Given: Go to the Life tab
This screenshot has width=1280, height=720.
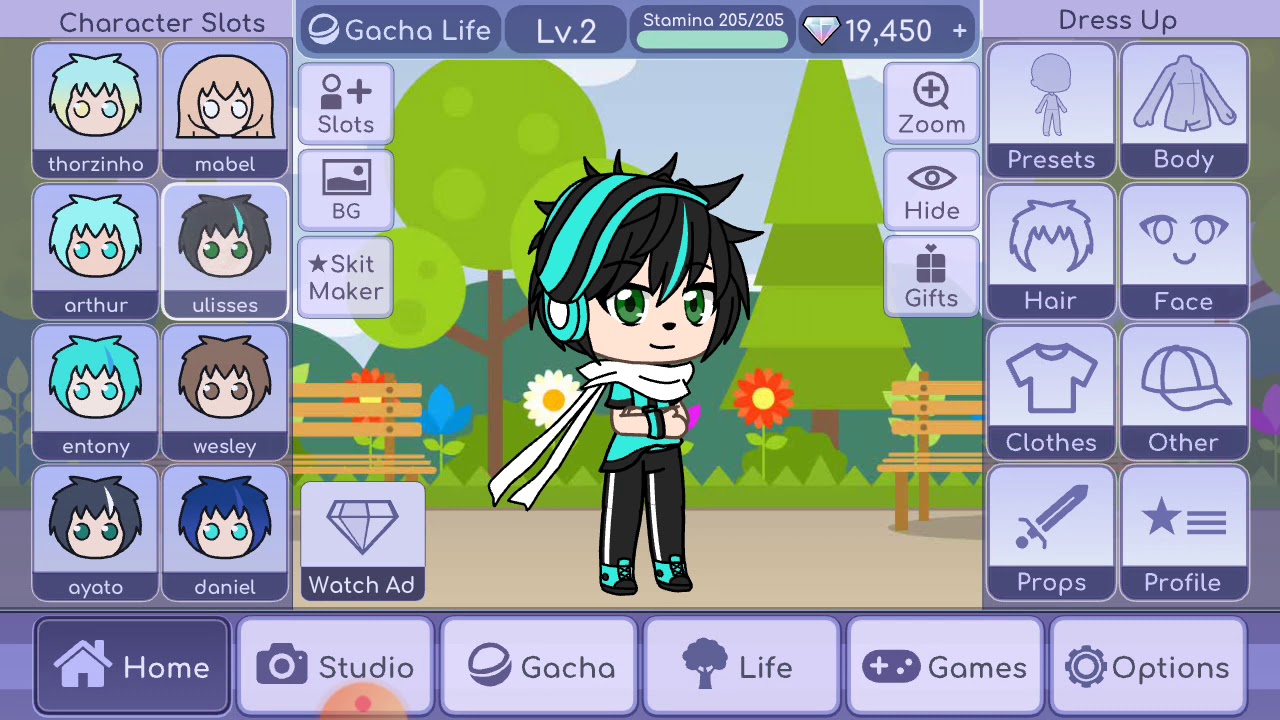Looking at the screenshot, I should coord(742,666).
